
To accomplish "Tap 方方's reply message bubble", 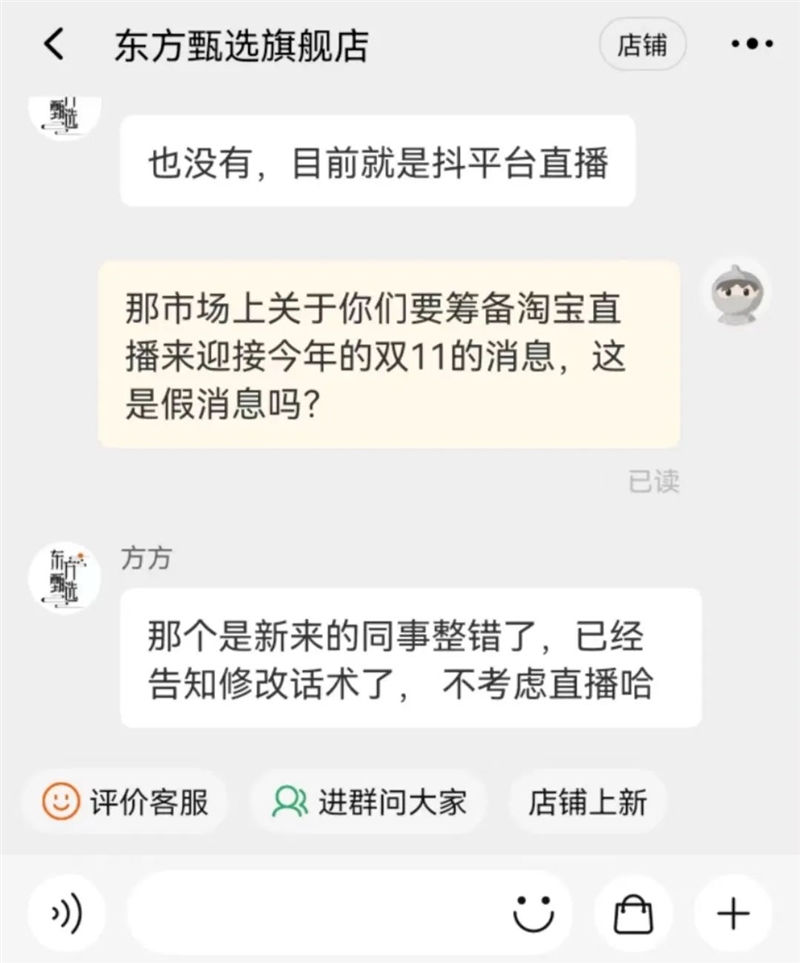I will (x=410, y=658).
